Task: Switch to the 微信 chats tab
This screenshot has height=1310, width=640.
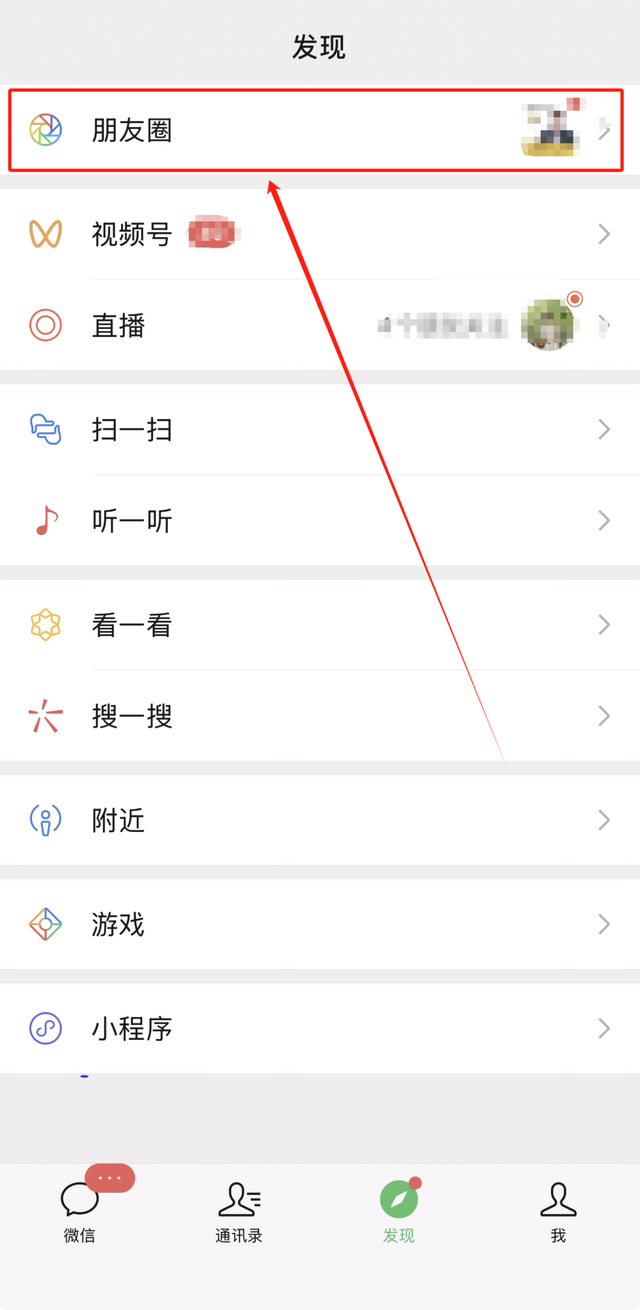Action: (80, 1210)
